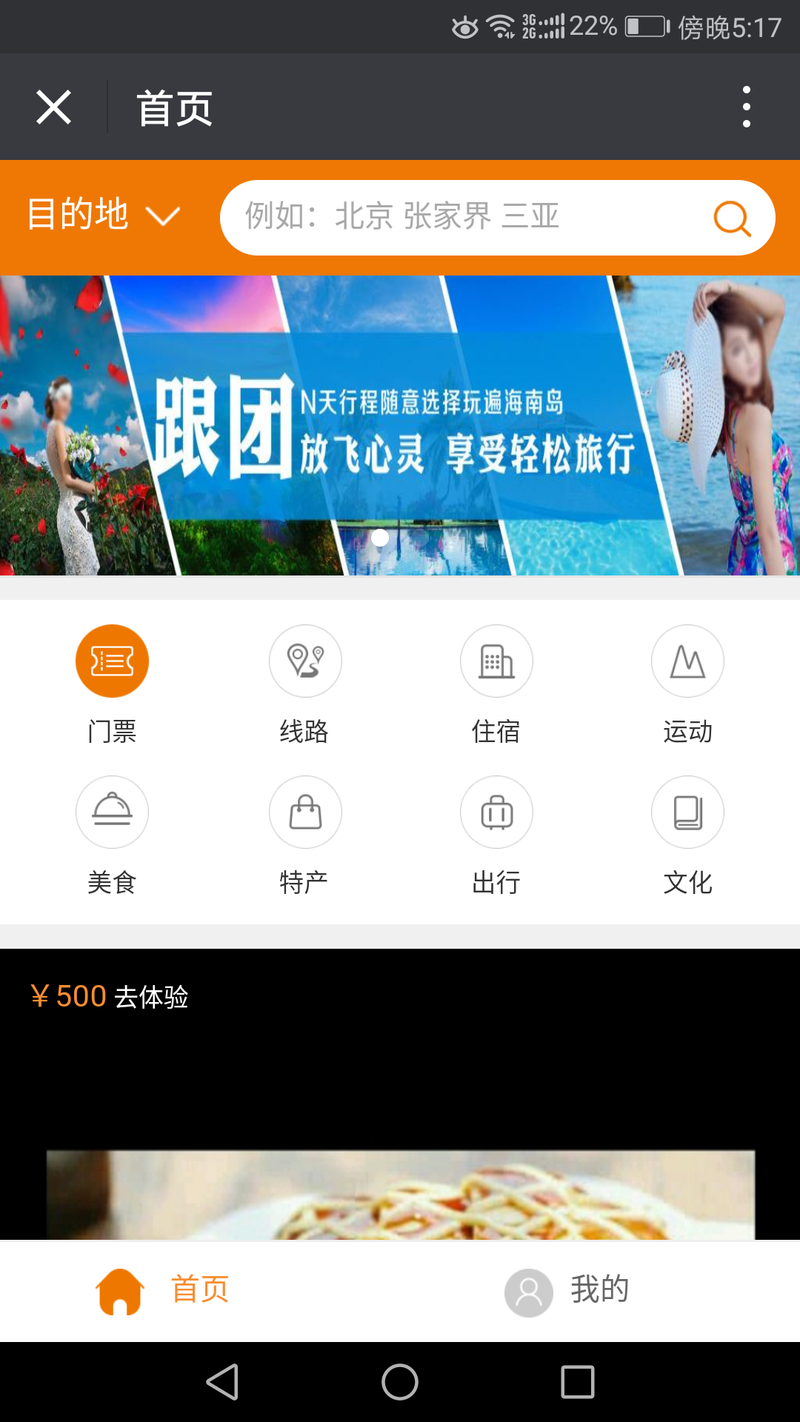The height and width of the screenshot is (1422, 800).
Task: Open the three-dot overflow menu
Action: click(x=746, y=107)
